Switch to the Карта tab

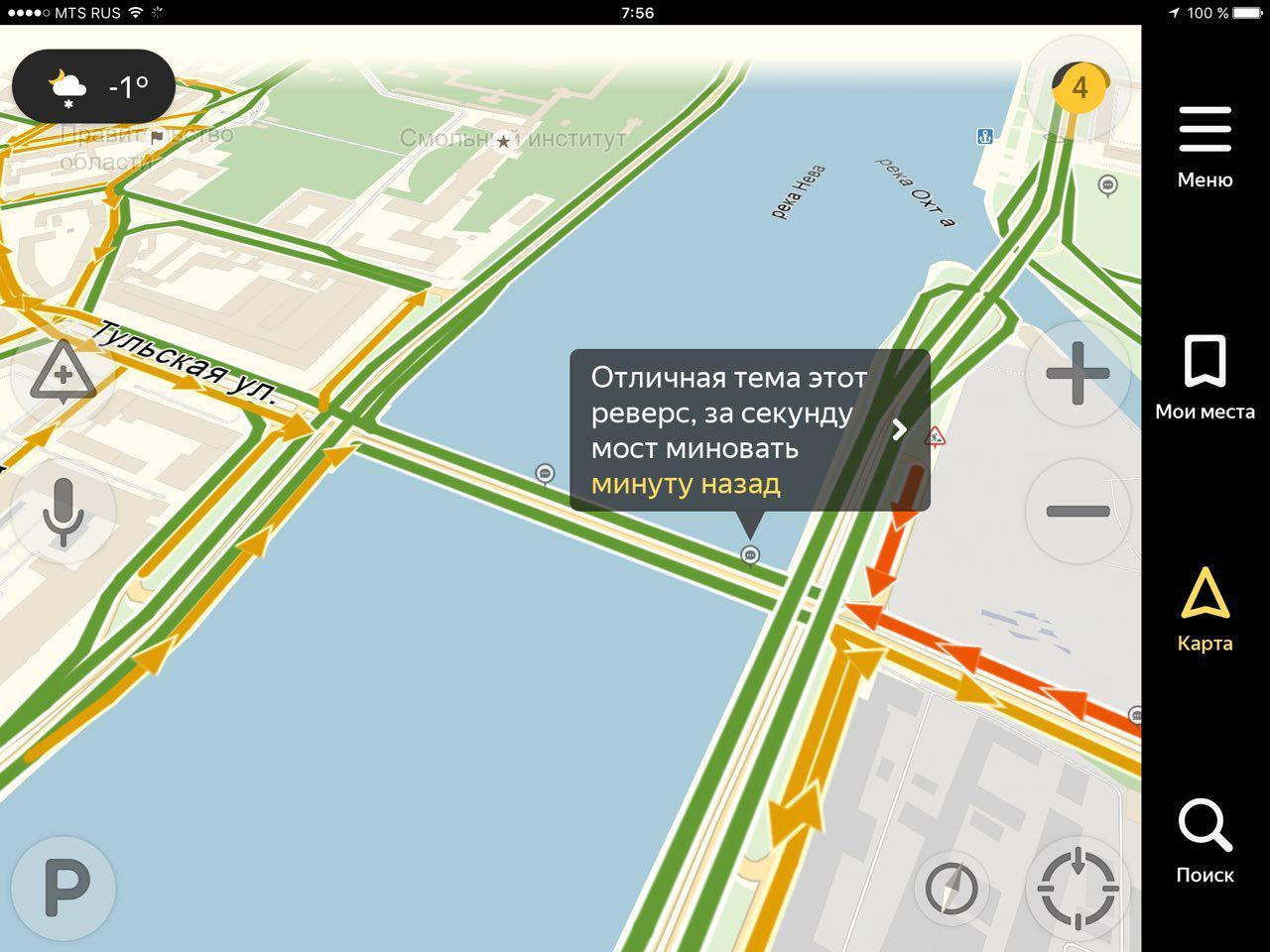tap(1205, 609)
